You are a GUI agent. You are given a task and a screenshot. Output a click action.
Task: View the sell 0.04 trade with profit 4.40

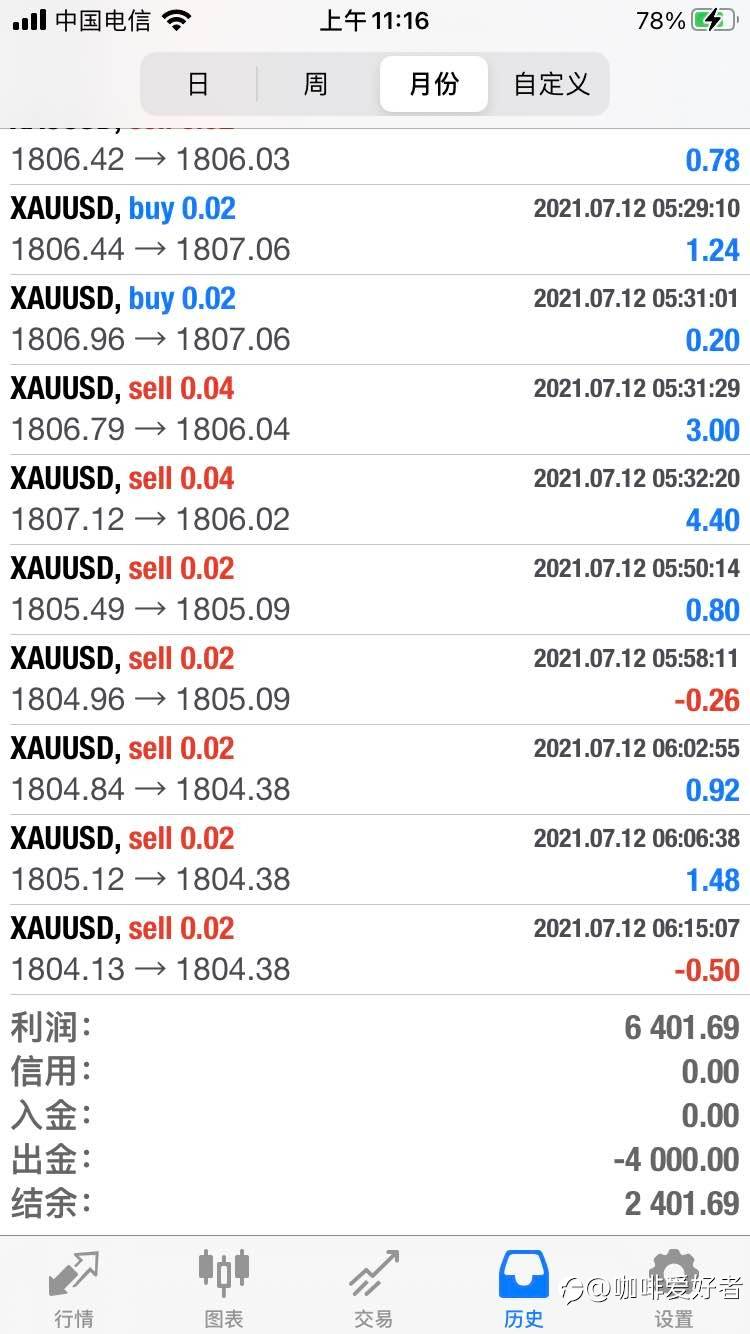(x=375, y=499)
